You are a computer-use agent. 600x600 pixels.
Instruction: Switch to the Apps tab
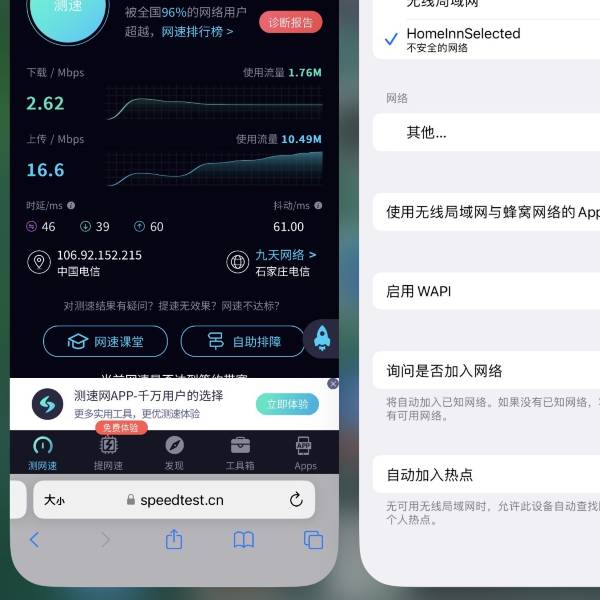point(305,453)
